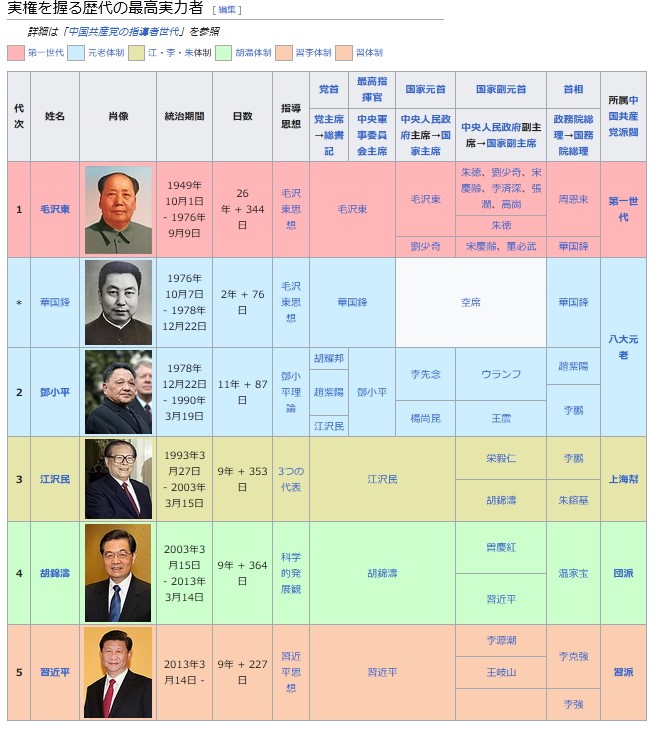The width and height of the screenshot is (653, 730).
Task: Tap the 朱鎔基 link
Action: [573, 499]
